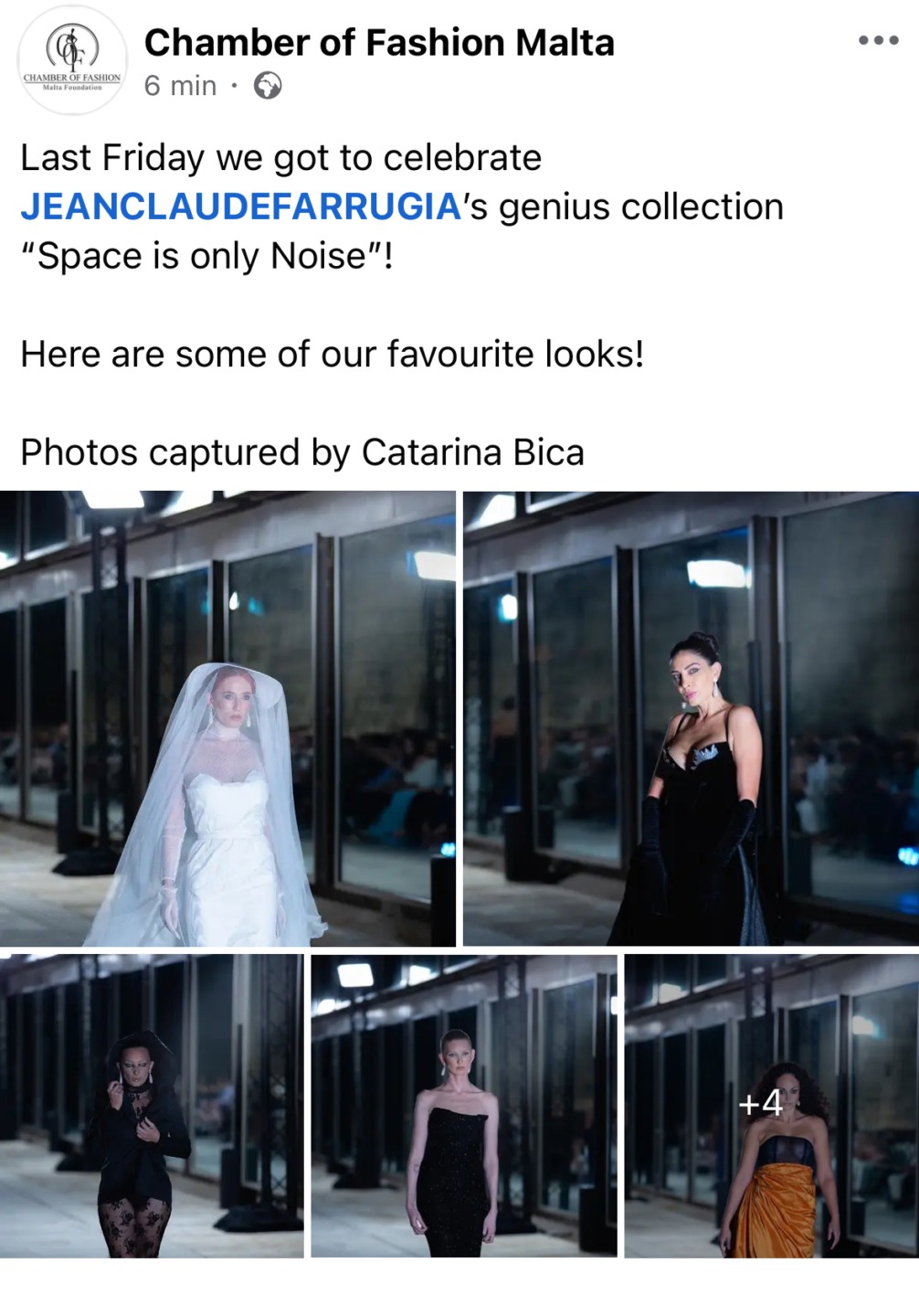Open the tagged JEANCLAUDEFARRUGIA page
Viewport: 919px width, 1316px height.
point(240,207)
